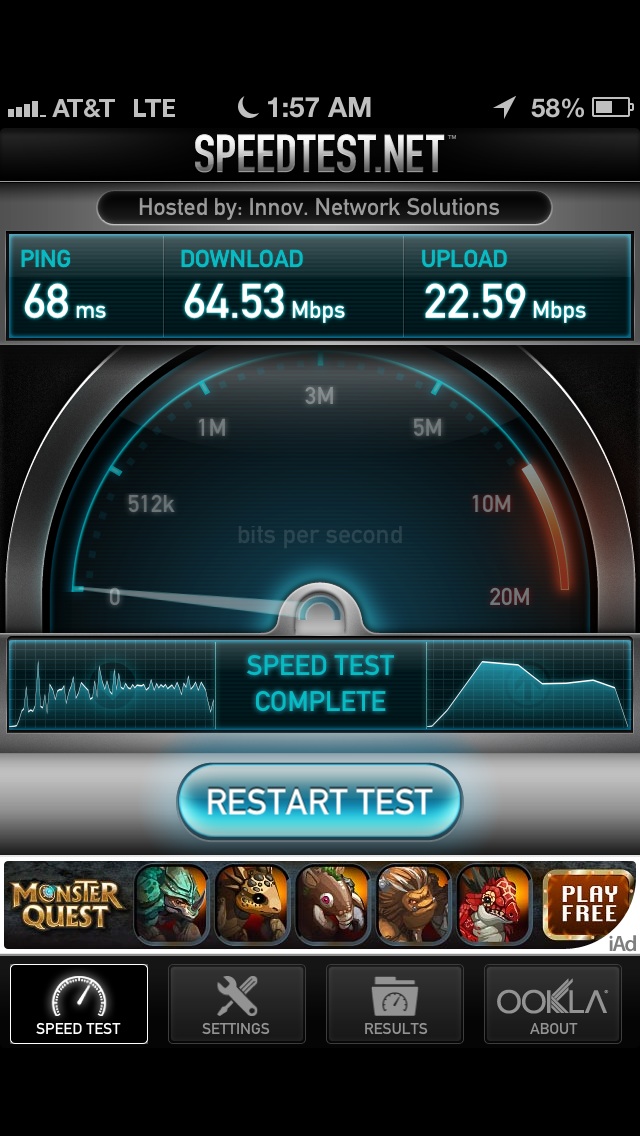The width and height of the screenshot is (640, 1136).
Task: Go to the Ookla About tab
Action: pyautogui.click(x=552, y=1003)
